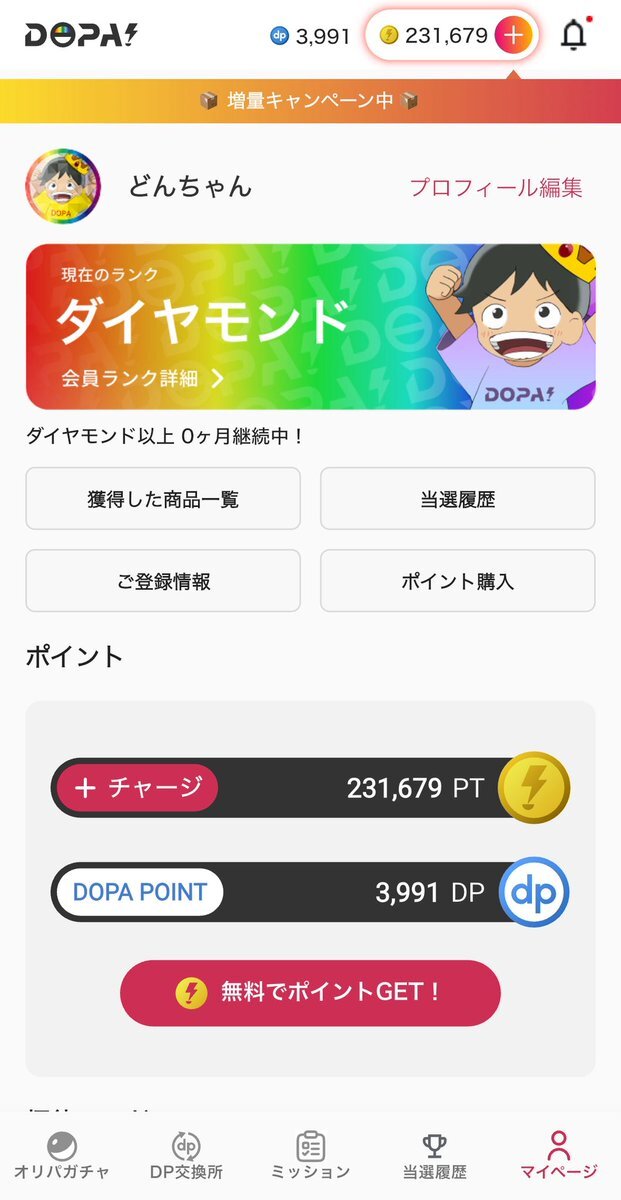Open ご登録情報
The image size is (621, 1200).
163,581
